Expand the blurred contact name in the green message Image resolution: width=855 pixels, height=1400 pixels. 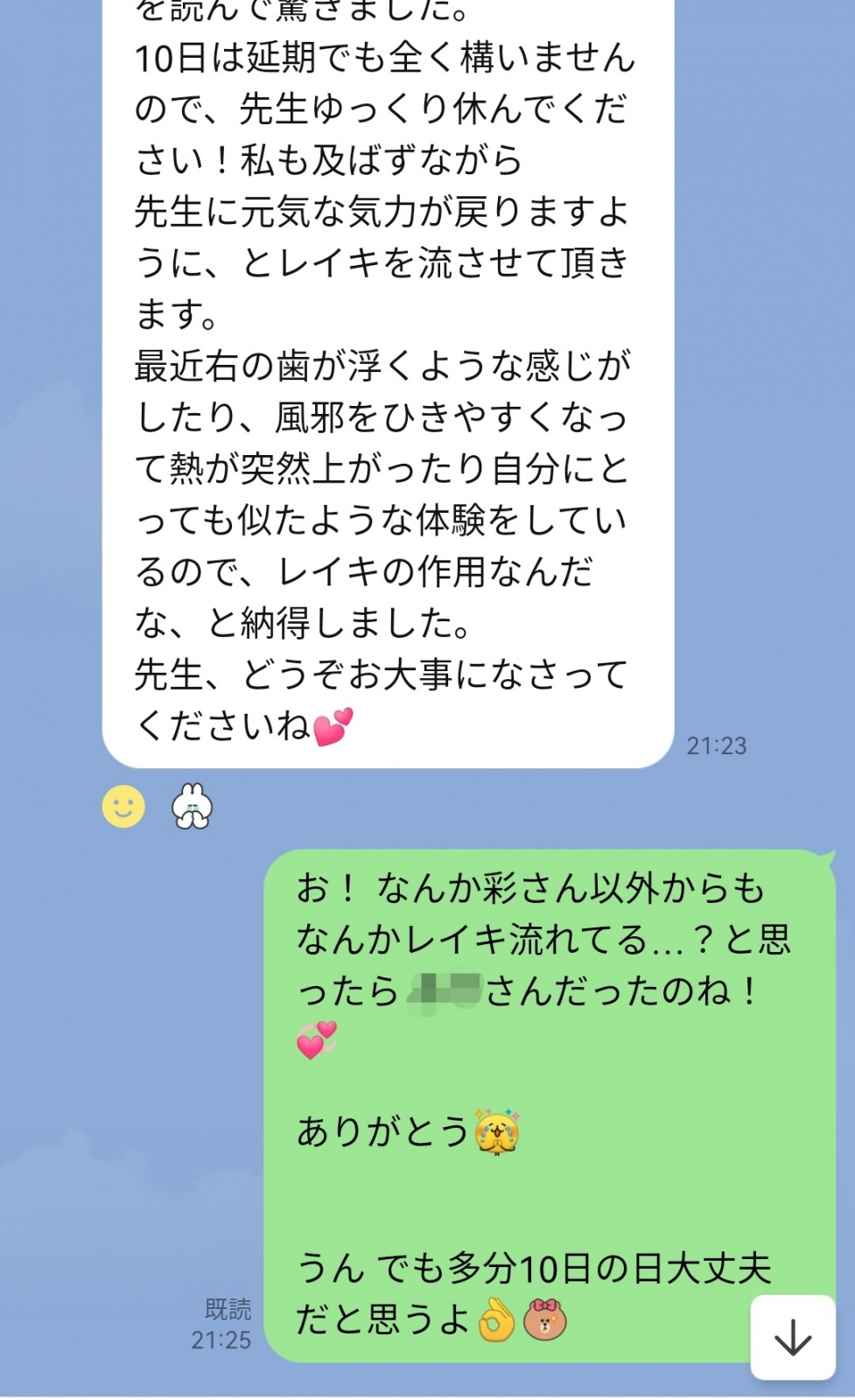[x=445, y=991]
